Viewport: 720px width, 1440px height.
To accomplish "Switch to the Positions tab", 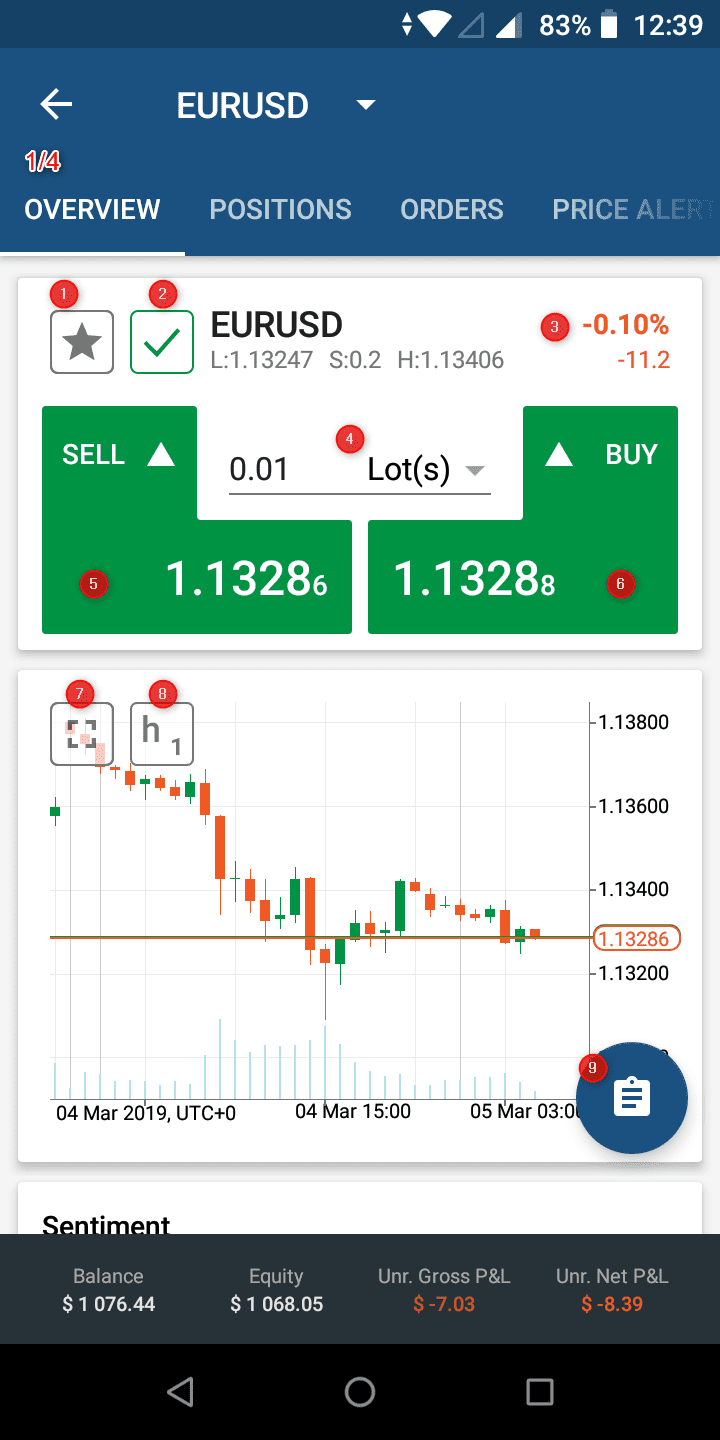I will (x=280, y=209).
